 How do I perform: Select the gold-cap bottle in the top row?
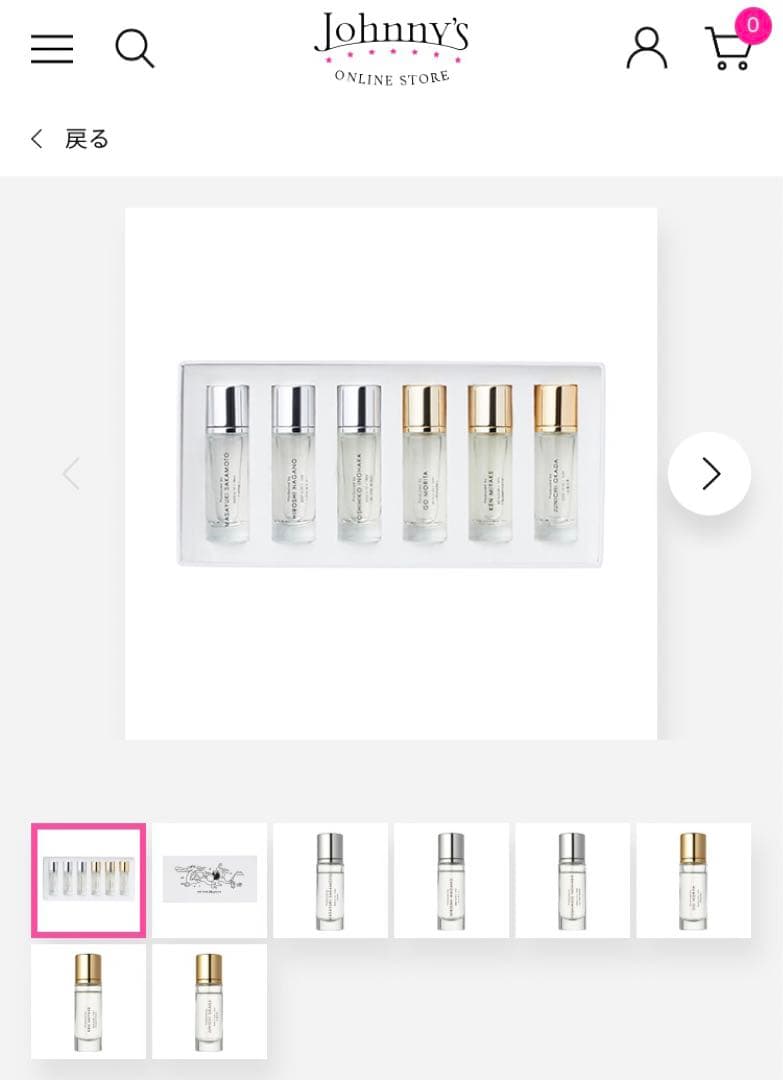(x=693, y=880)
